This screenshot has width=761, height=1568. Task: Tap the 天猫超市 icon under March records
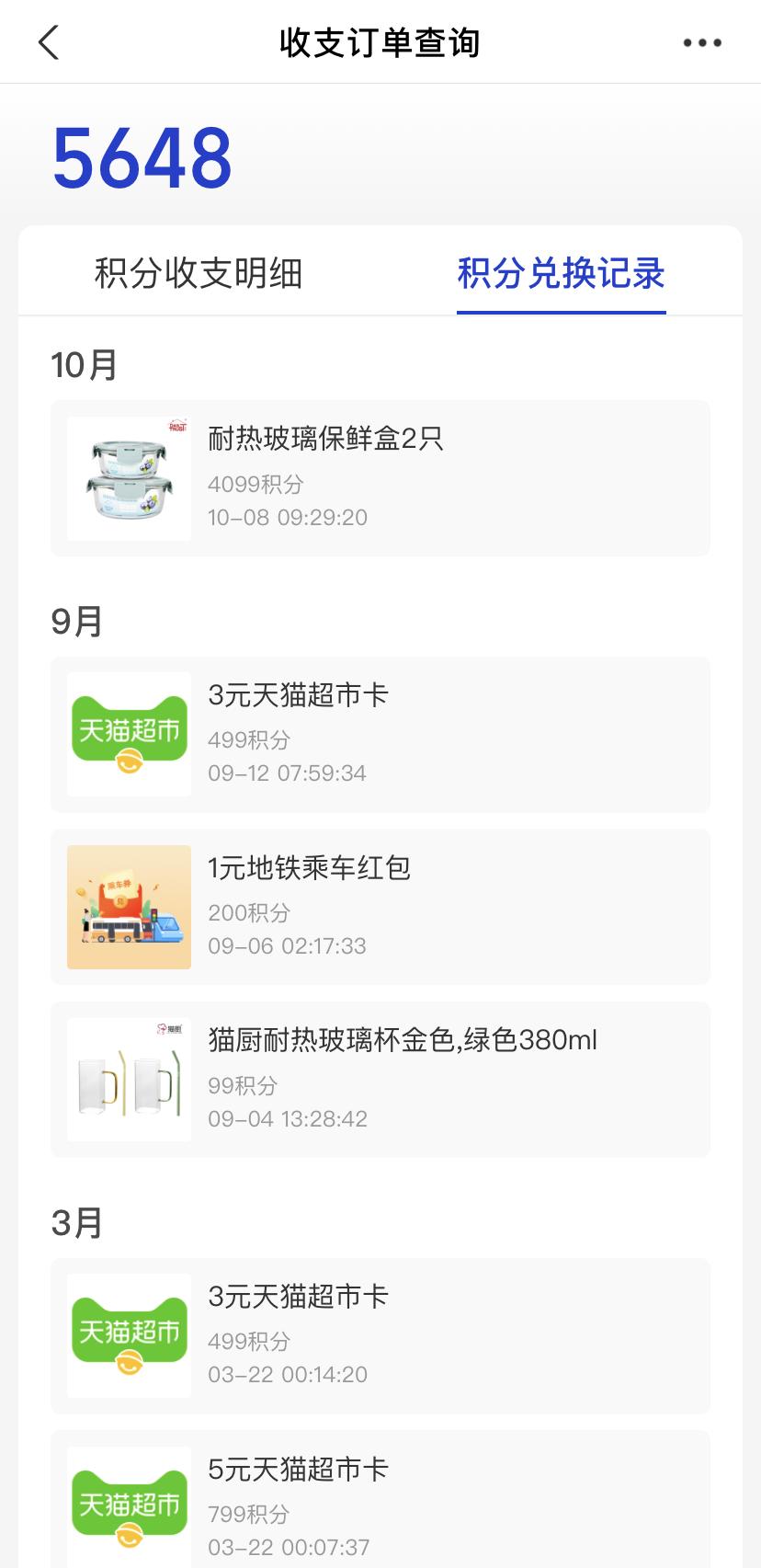(x=128, y=1335)
